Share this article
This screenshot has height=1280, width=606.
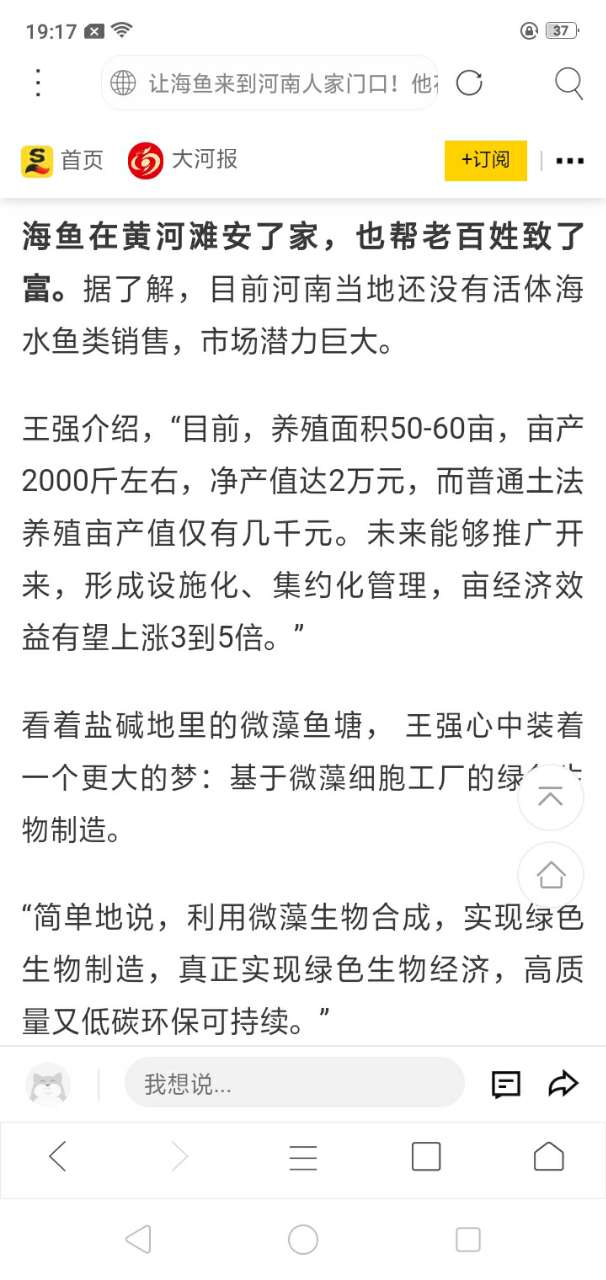point(564,1084)
